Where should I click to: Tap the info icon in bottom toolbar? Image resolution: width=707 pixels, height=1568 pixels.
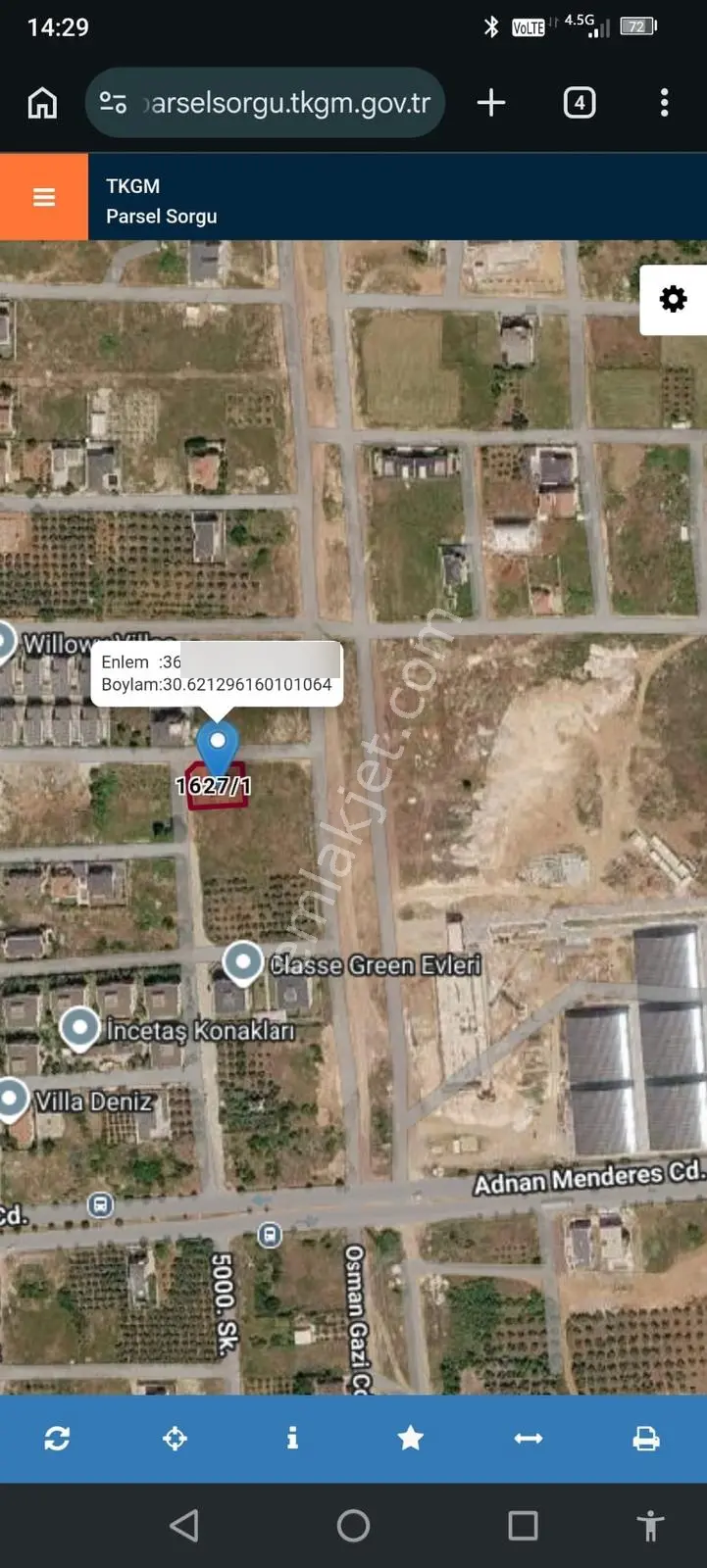pos(292,1438)
